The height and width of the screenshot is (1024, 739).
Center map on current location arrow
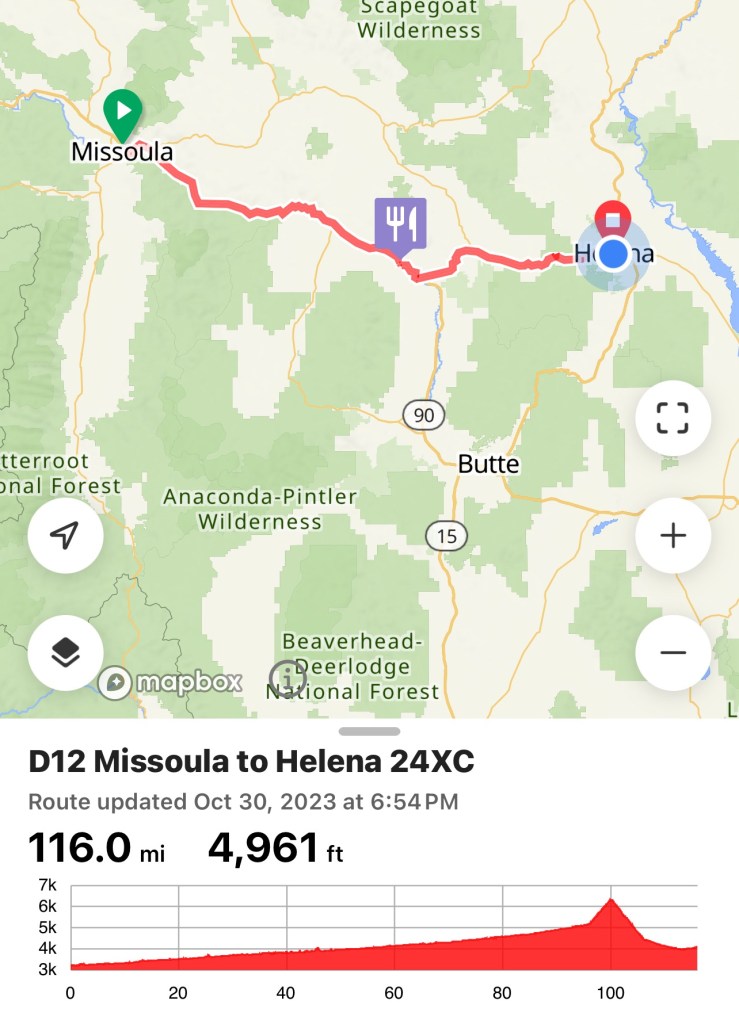coord(65,536)
